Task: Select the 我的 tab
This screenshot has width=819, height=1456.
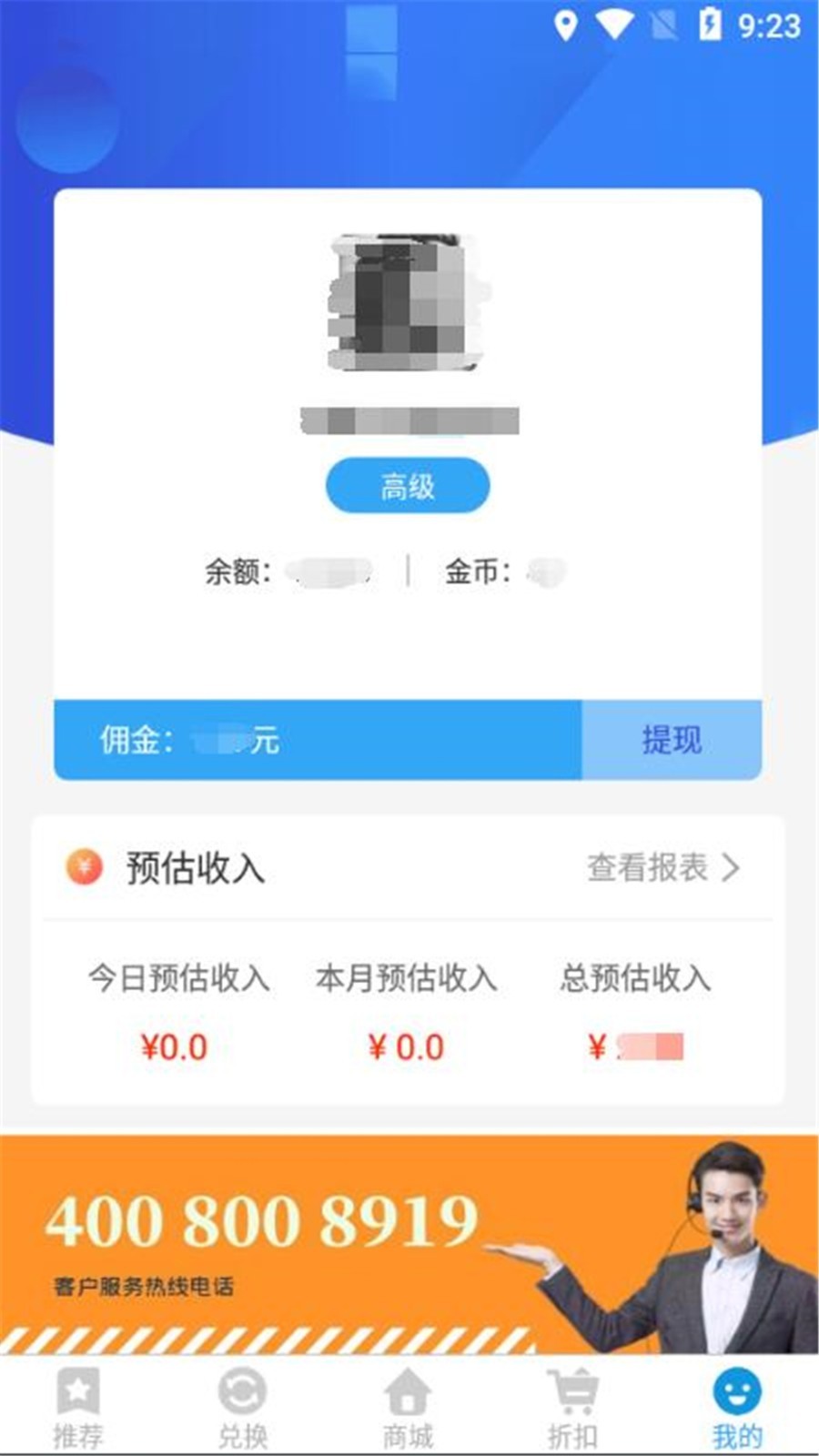Action: [x=737, y=1407]
